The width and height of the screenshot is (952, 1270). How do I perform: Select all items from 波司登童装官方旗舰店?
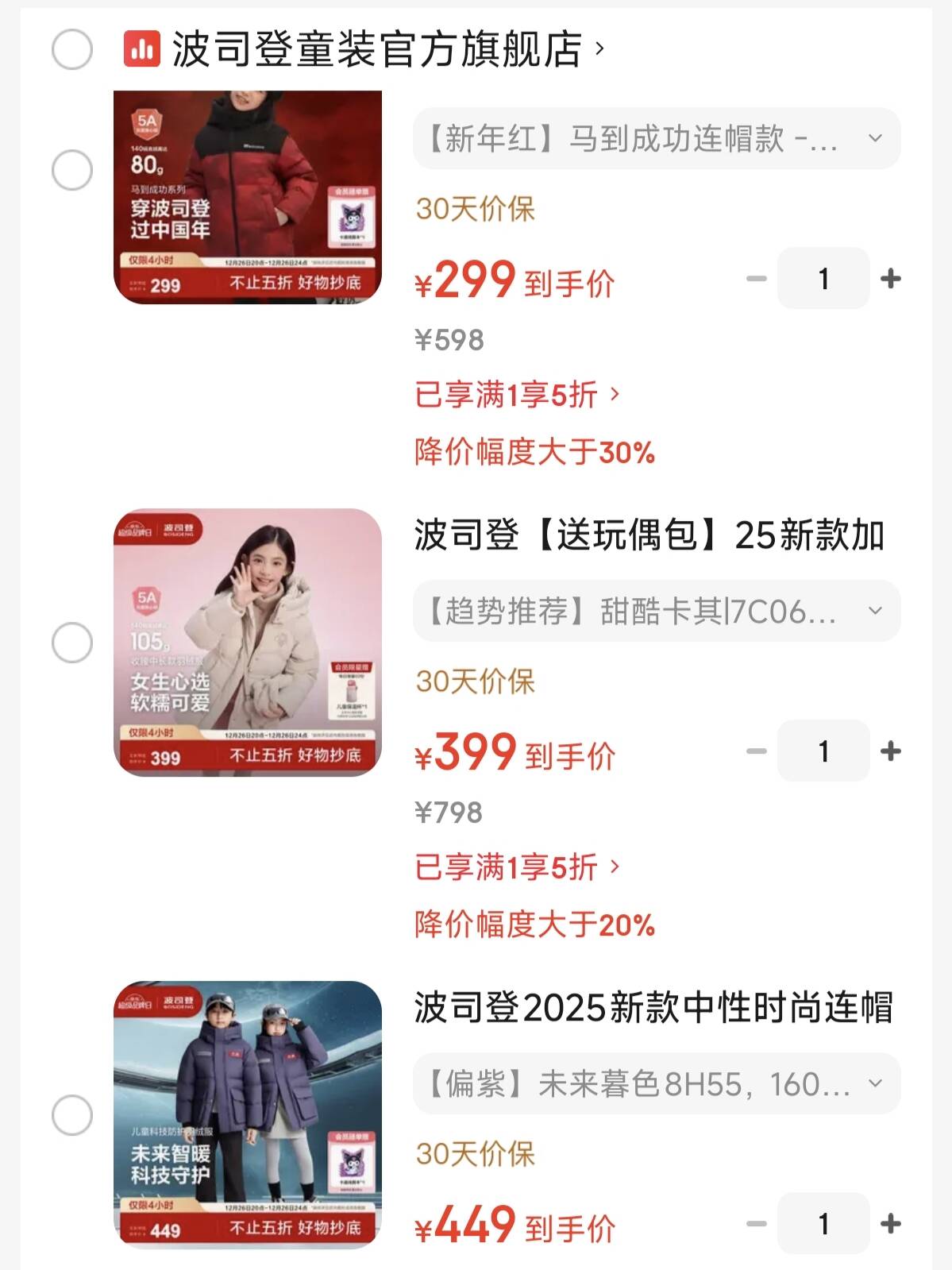72,49
